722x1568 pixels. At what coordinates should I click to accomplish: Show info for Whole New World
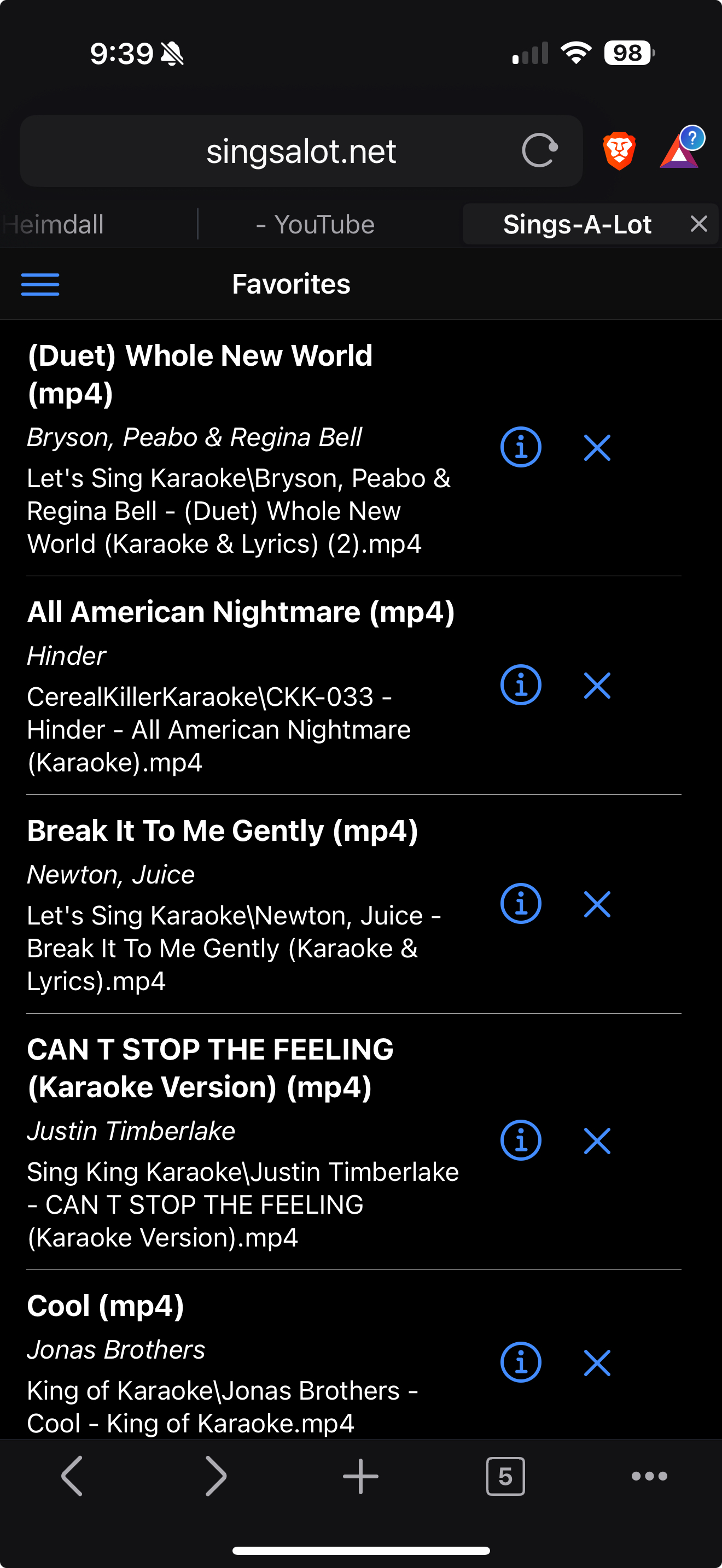[x=521, y=447]
